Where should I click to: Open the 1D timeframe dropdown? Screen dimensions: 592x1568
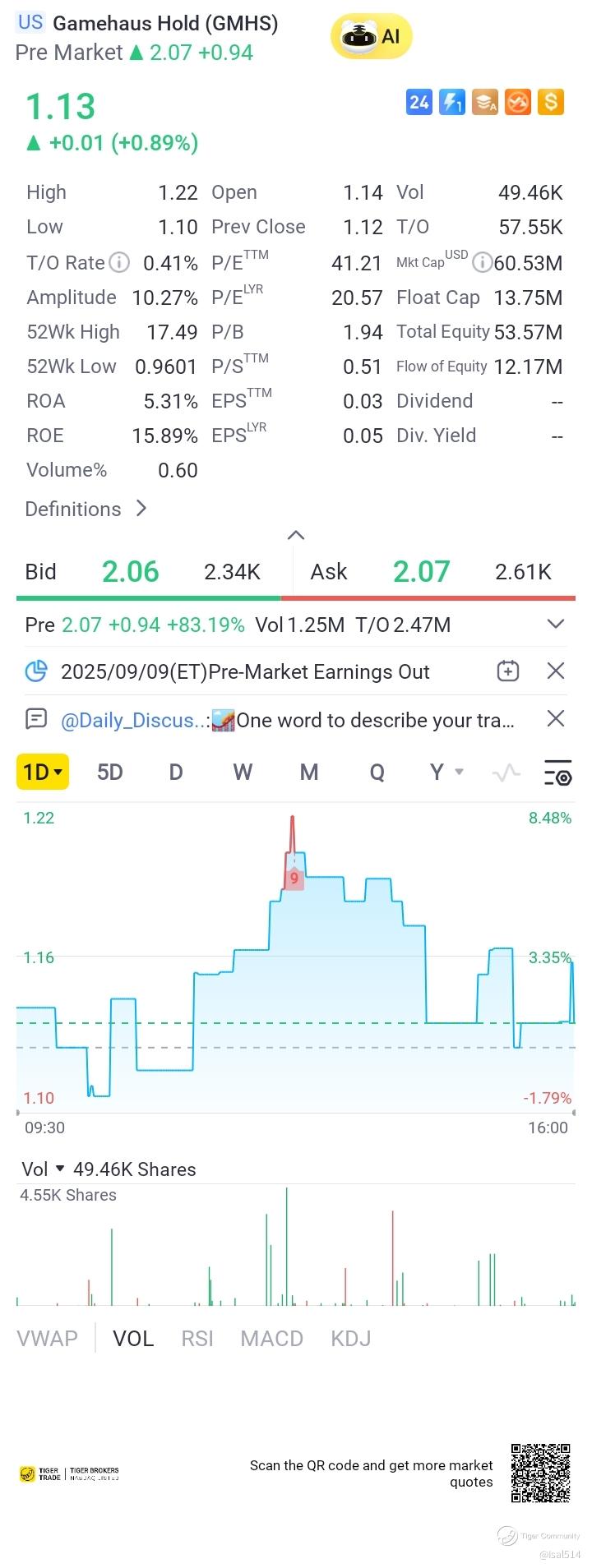click(x=43, y=772)
